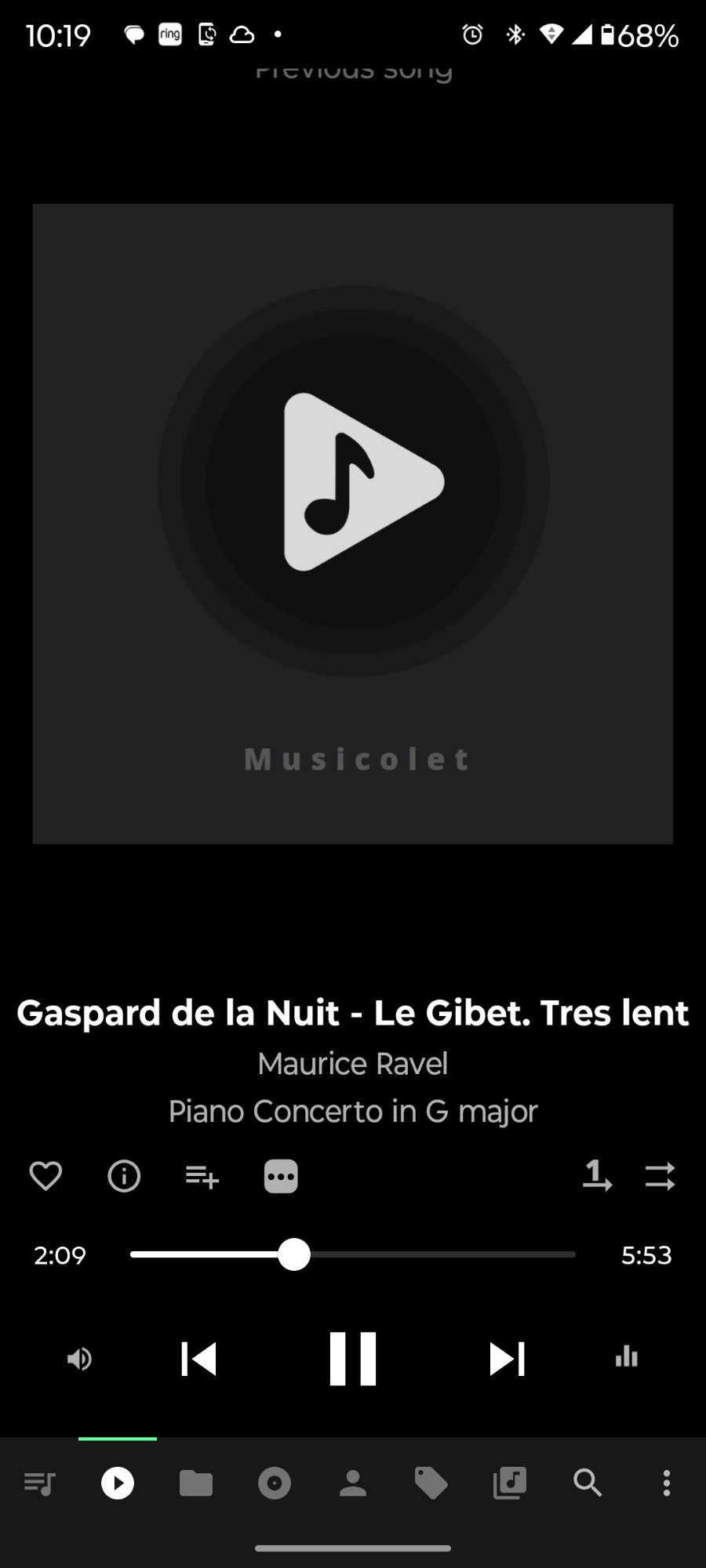Switch to the artists tab
Screen dimensions: 706x1568
pos(353,1483)
